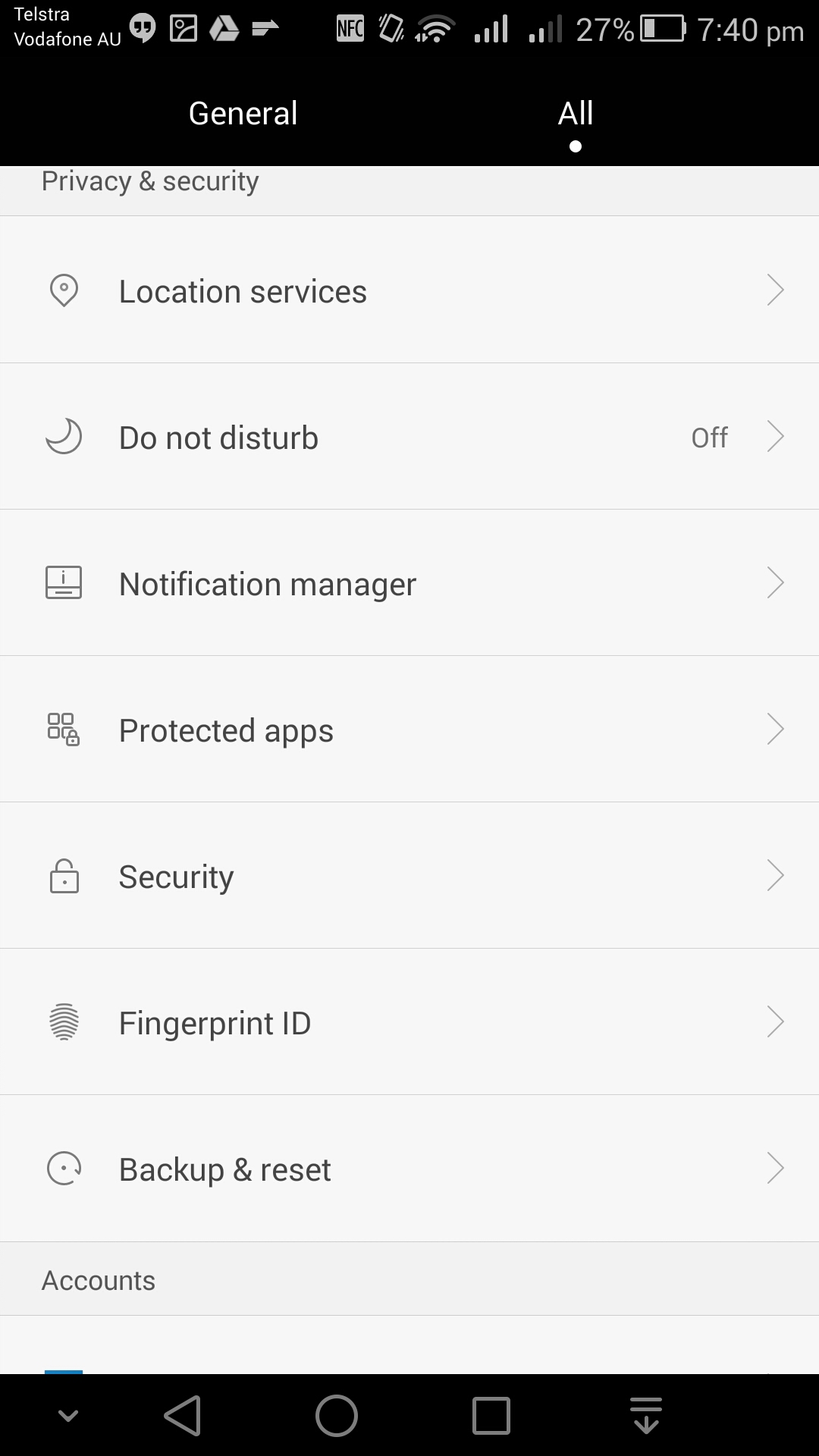This screenshot has width=819, height=1456.
Task: Open Location services settings
Action: (409, 290)
